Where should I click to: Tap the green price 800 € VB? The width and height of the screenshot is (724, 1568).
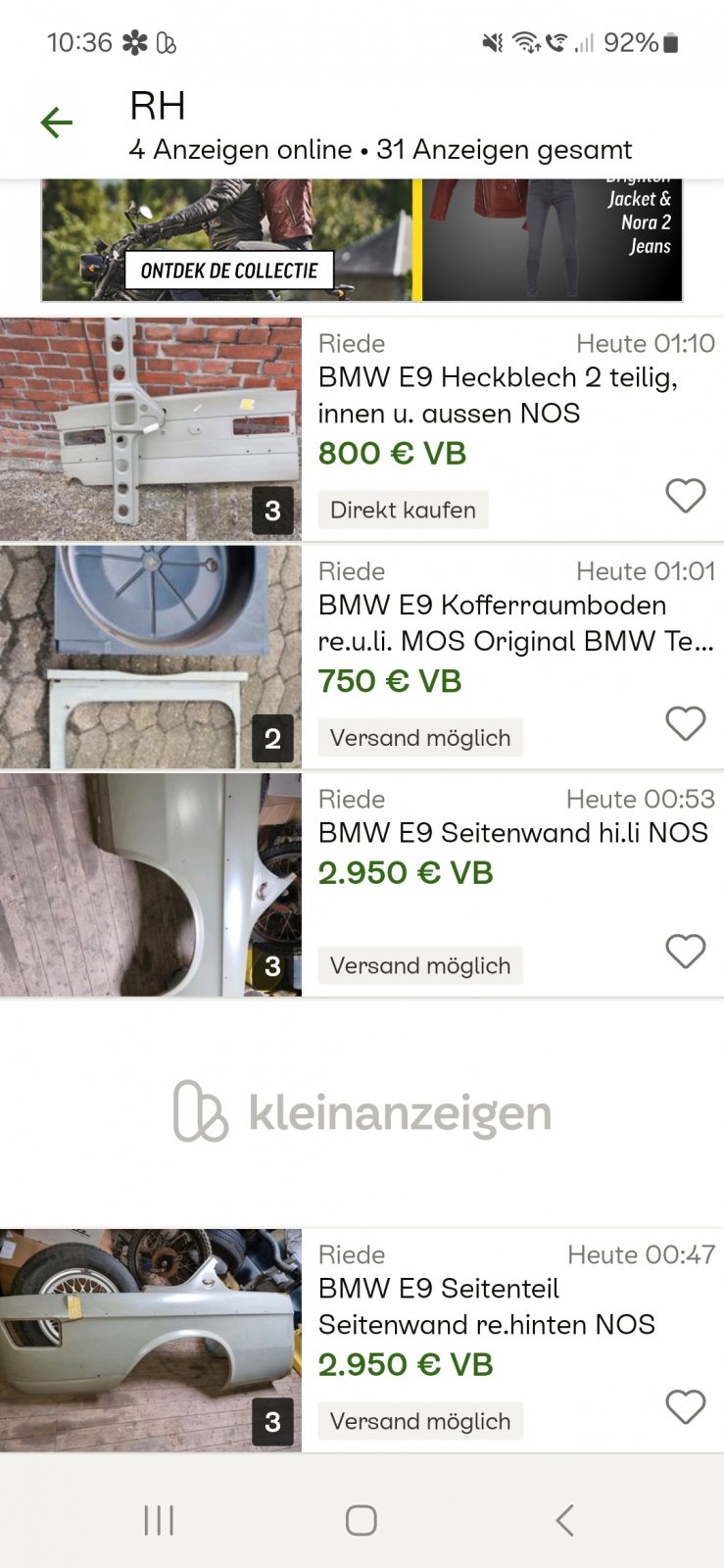pos(390,453)
